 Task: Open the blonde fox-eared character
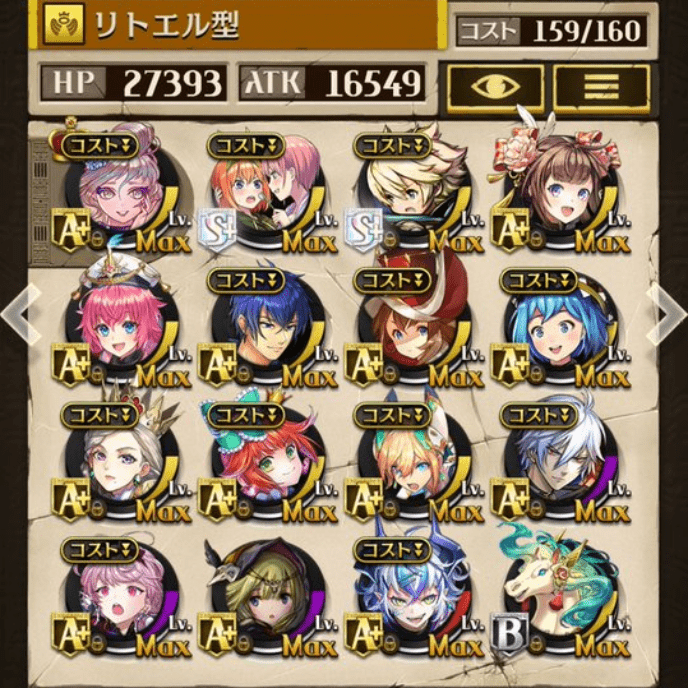412,460
